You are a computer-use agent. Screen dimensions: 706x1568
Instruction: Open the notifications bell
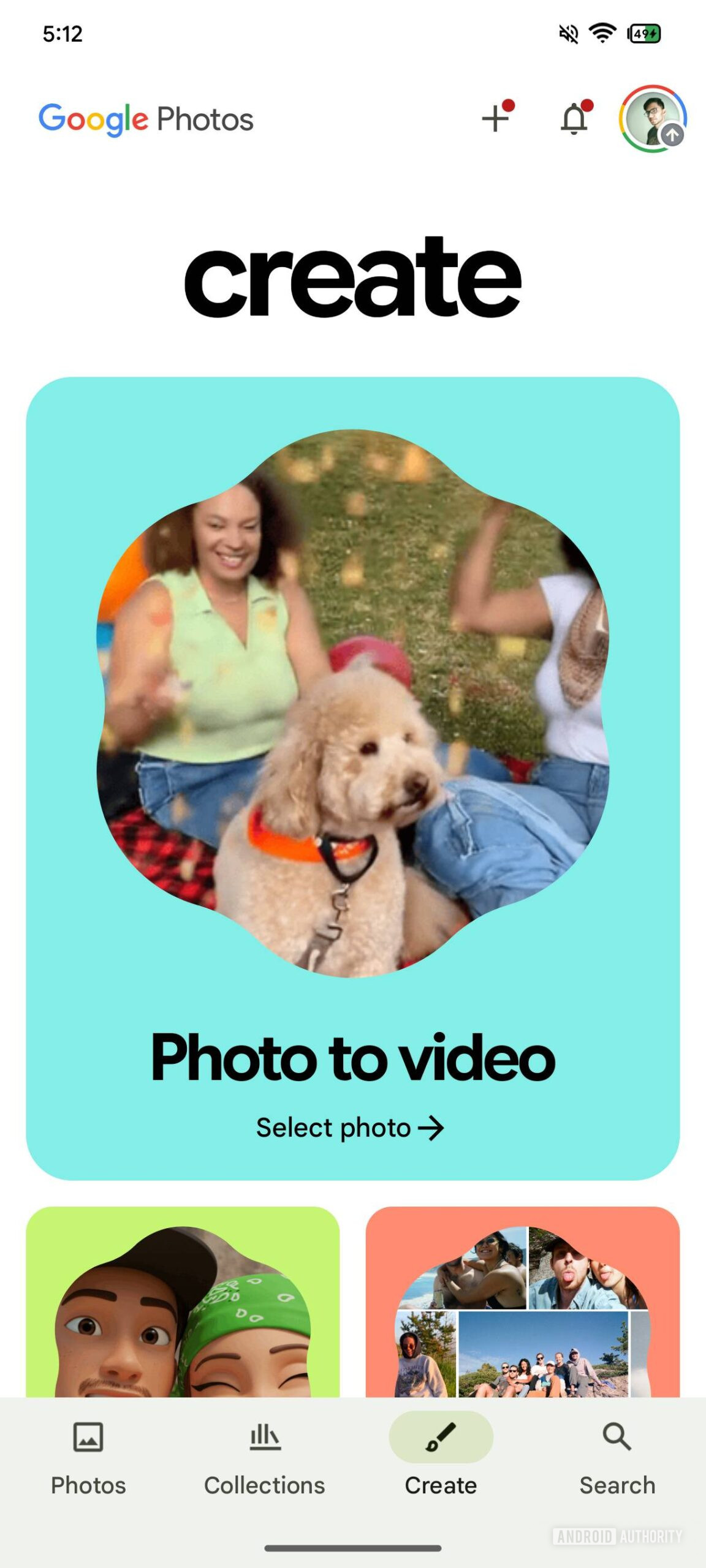tap(574, 118)
